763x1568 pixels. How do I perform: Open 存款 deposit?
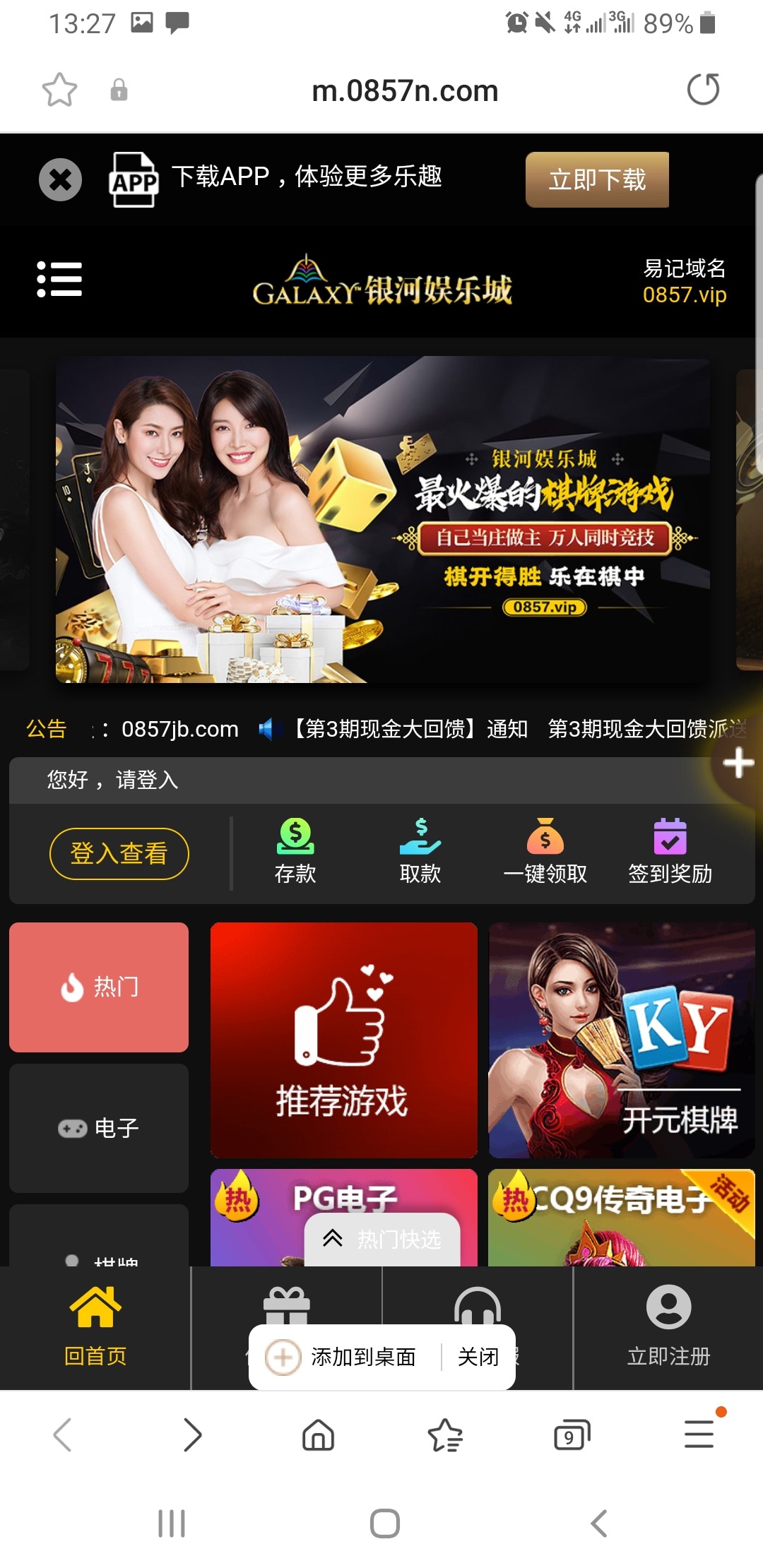pos(295,852)
